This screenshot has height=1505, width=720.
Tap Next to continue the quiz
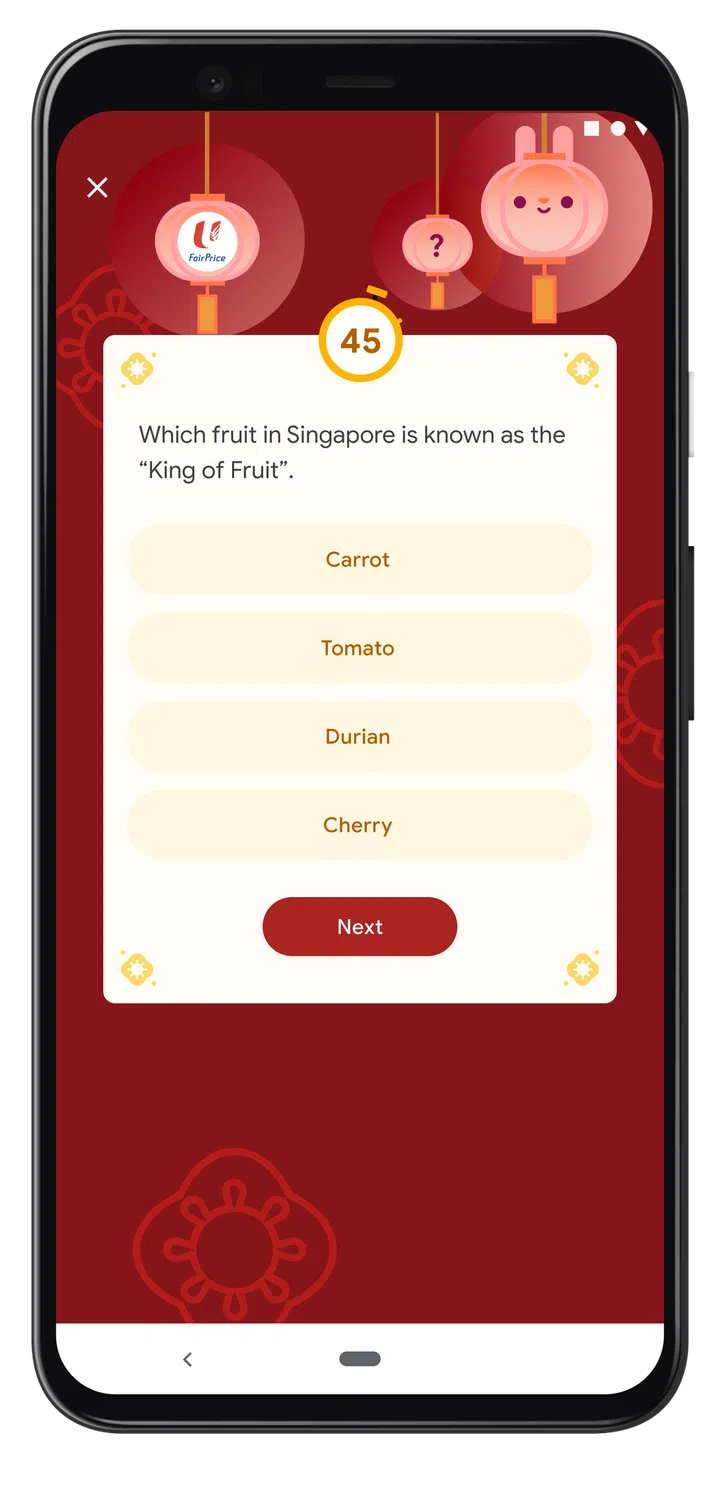coord(359,927)
